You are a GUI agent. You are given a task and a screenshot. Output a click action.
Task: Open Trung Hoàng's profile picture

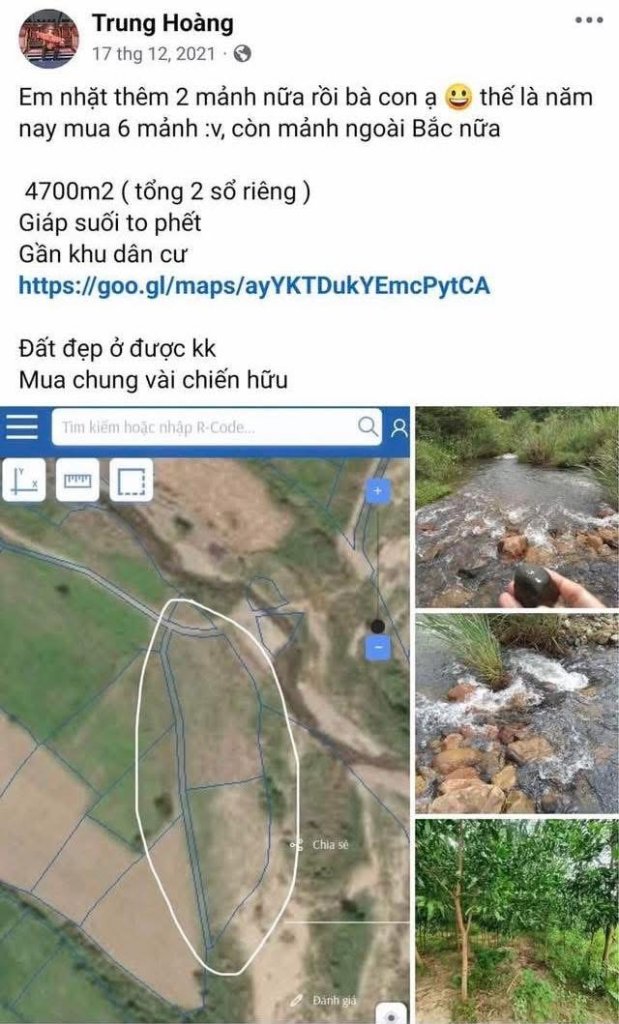(48, 38)
